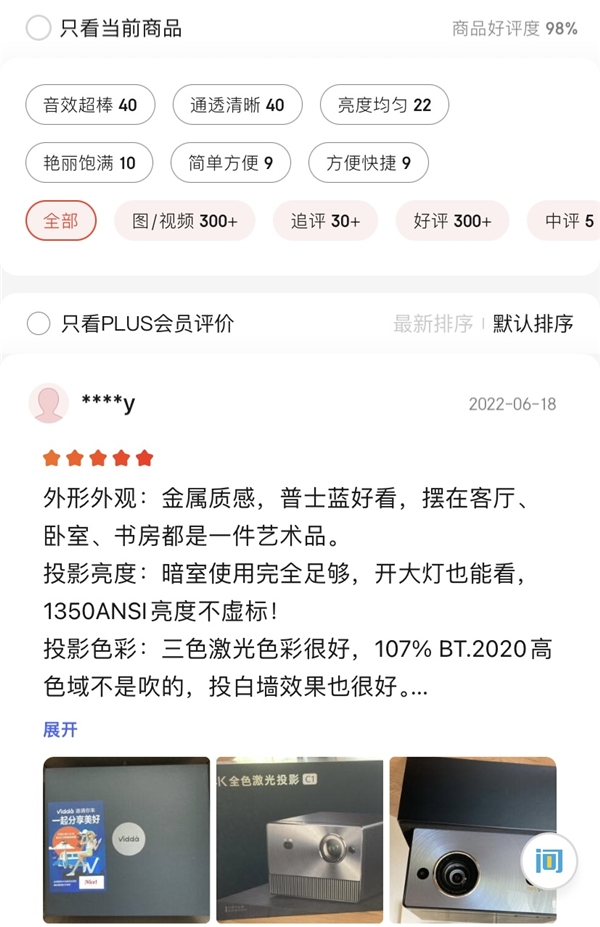
Task: Filter reviews by 亮度均匀 tag
Action: tap(384, 105)
